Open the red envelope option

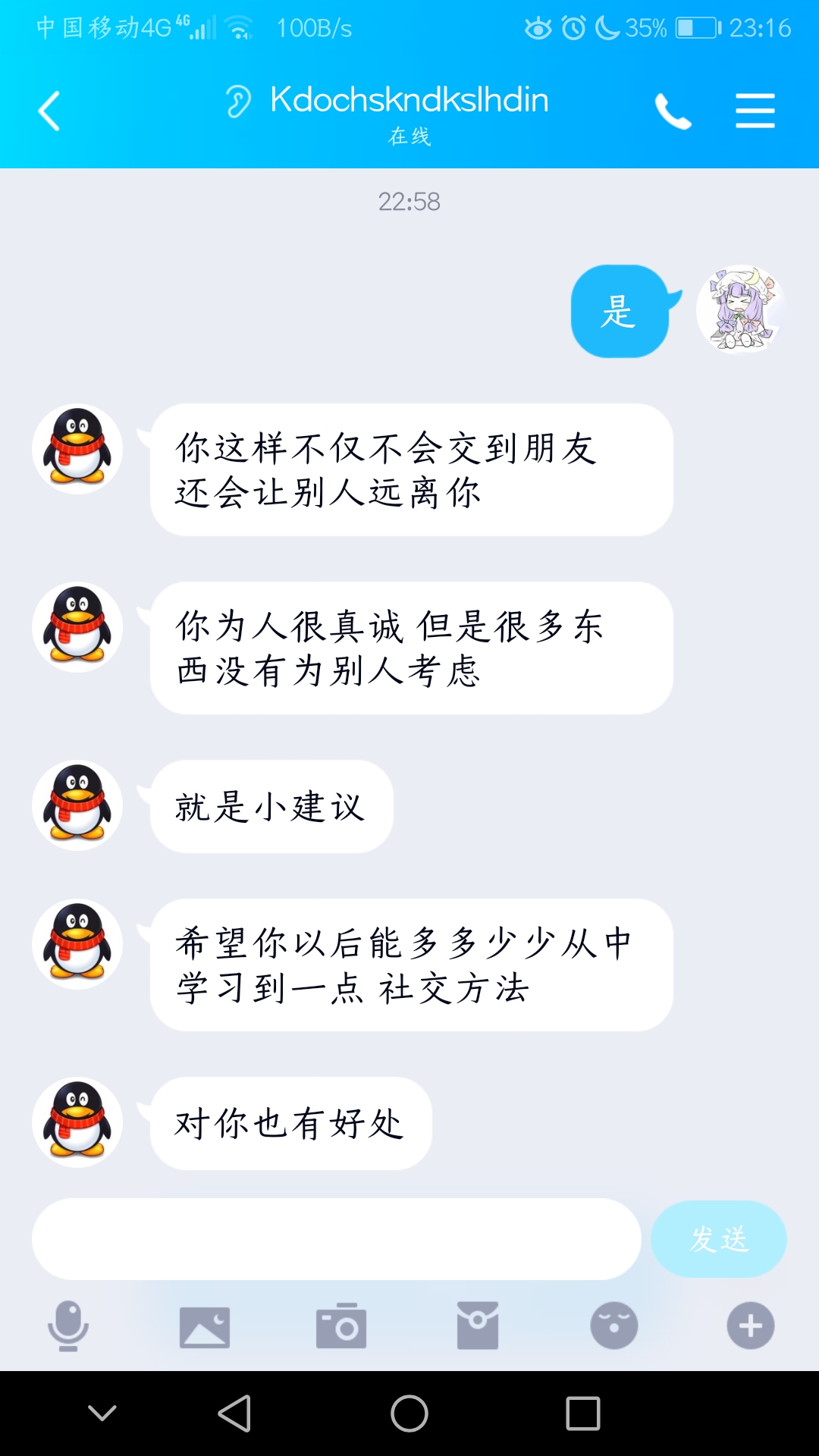(x=478, y=1326)
